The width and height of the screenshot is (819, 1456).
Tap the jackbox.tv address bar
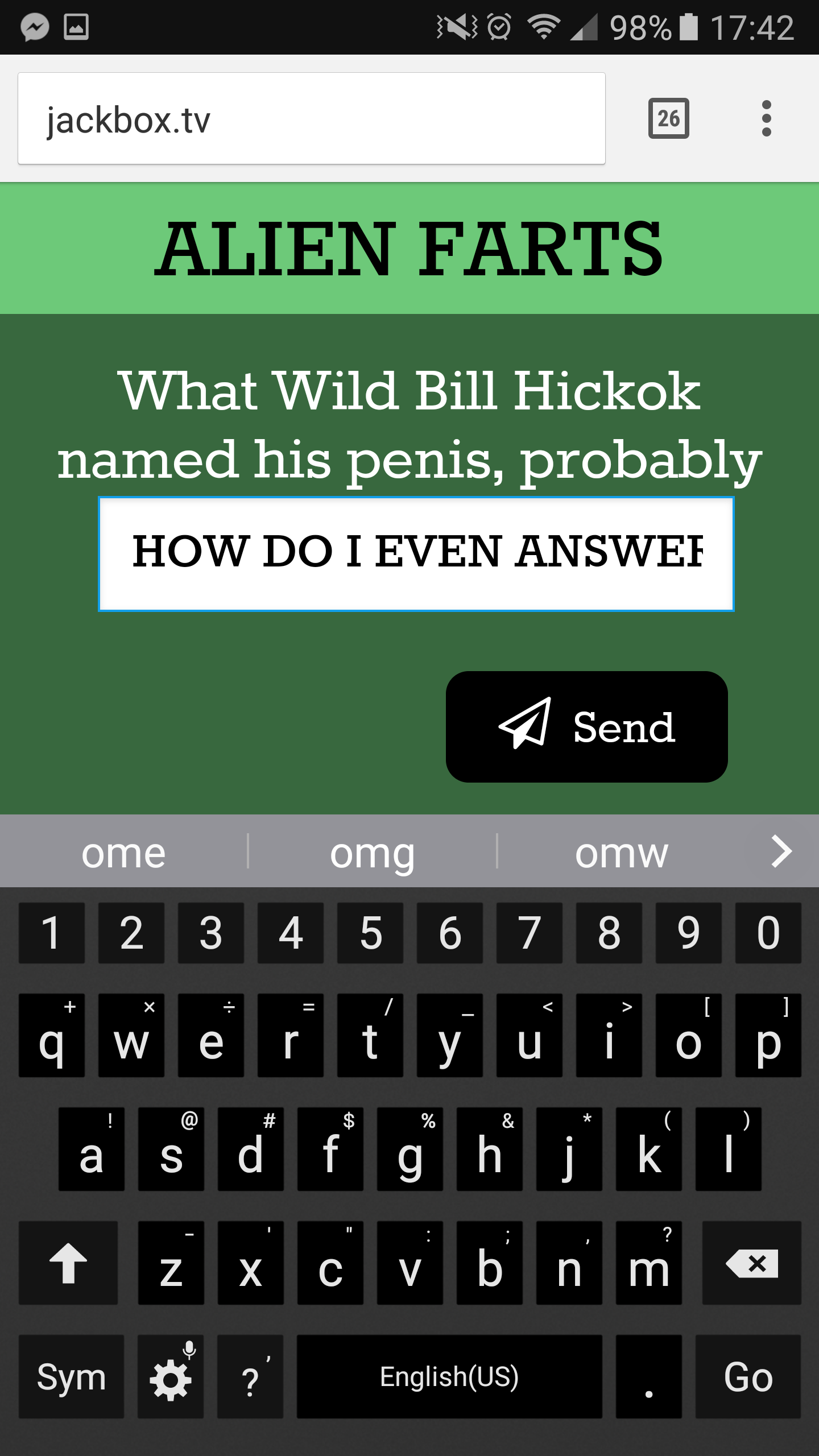[x=311, y=119]
